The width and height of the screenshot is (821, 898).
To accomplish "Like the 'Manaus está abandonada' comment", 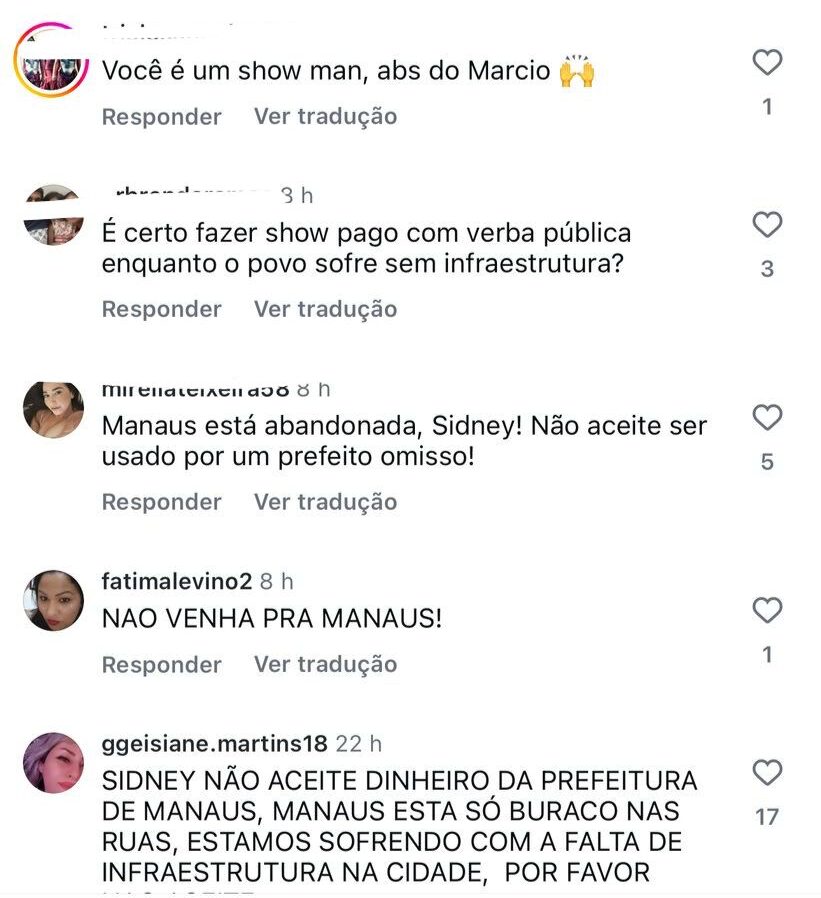I will pos(767,418).
